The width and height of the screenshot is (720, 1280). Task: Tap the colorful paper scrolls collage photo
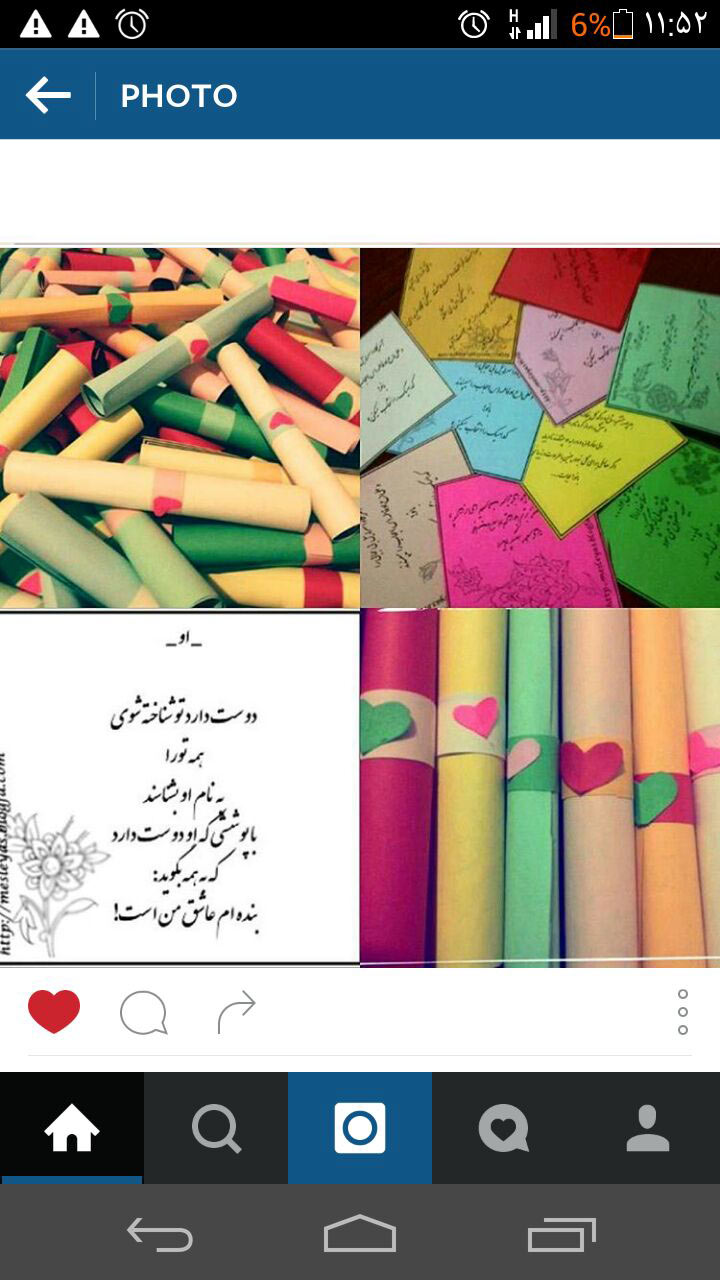[360, 607]
